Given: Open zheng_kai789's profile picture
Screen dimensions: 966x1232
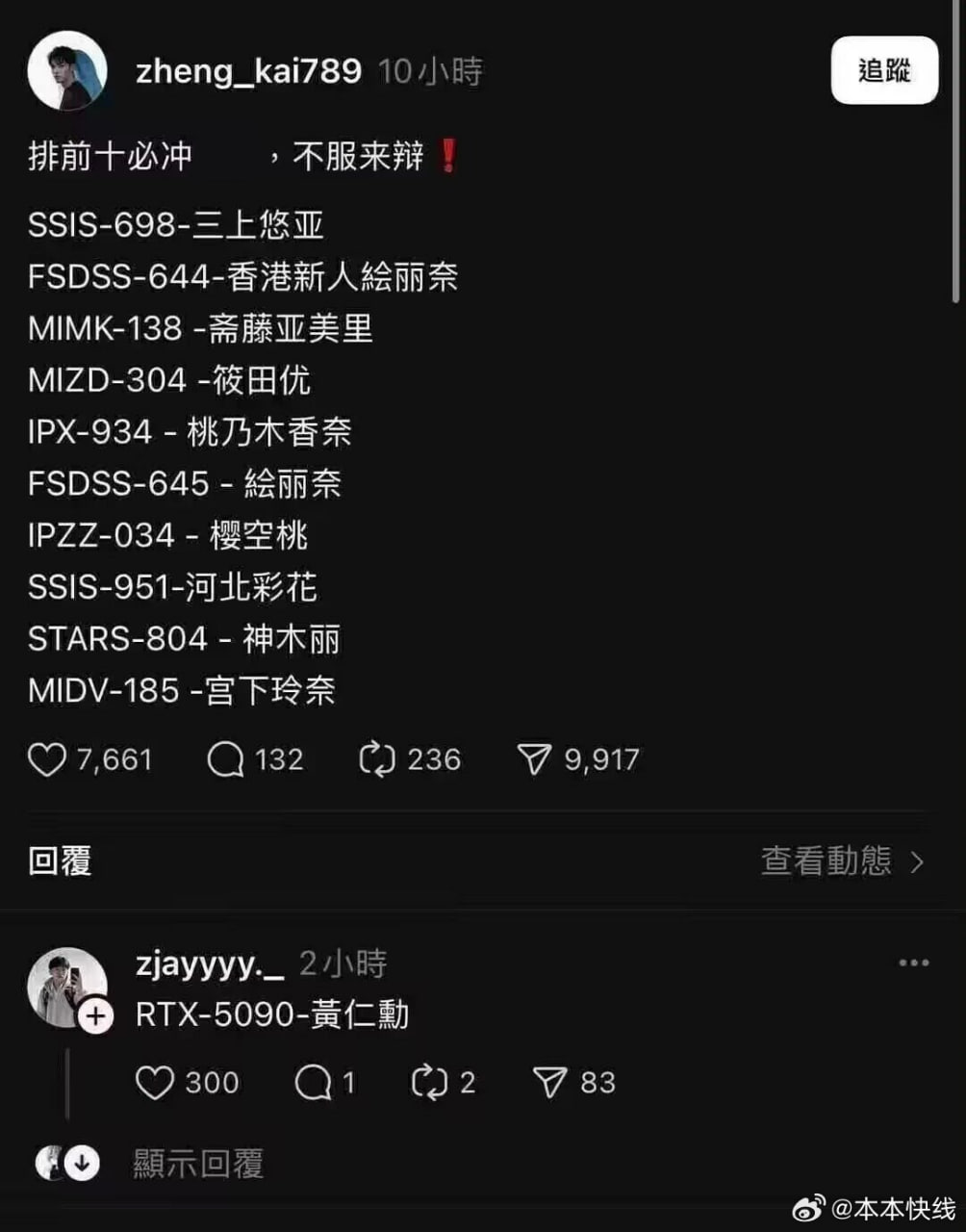Looking at the screenshot, I should tap(66, 71).
